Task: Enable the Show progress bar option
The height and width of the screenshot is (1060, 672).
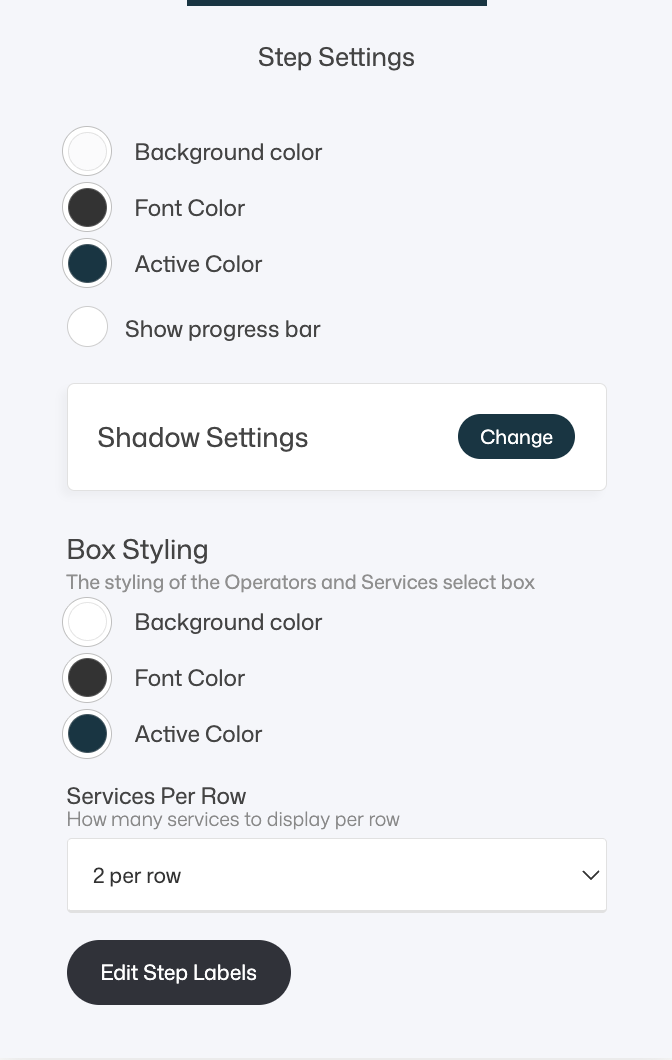Action: 88,327
